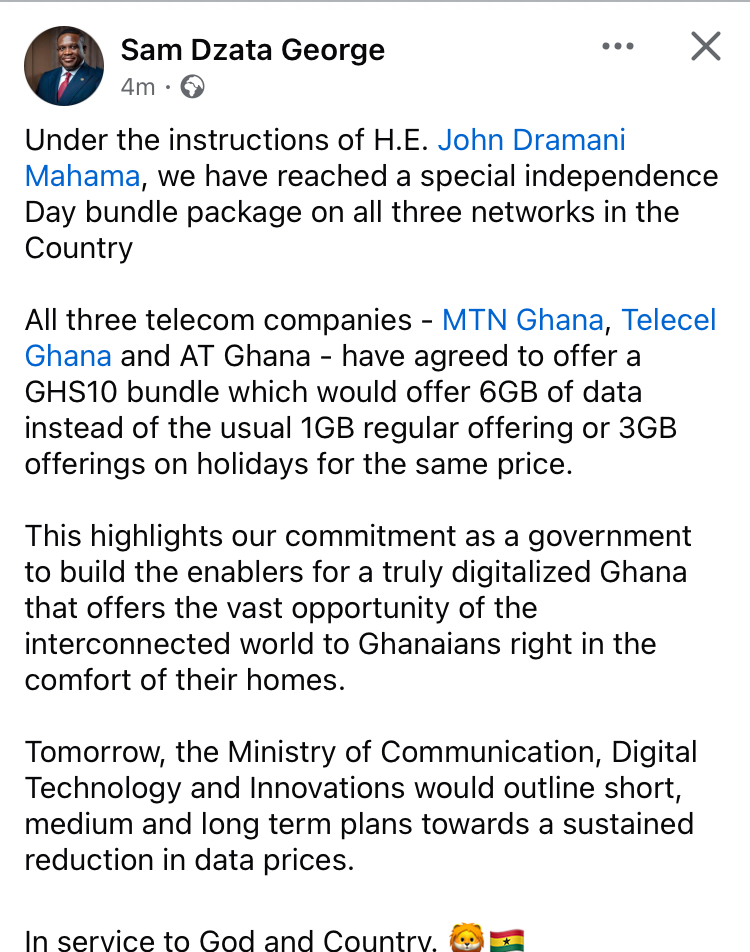The width and height of the screenshot is (750, 952).
Task: Open Sam Dzata George's profile picture
Action: click(x=63, y=66)
